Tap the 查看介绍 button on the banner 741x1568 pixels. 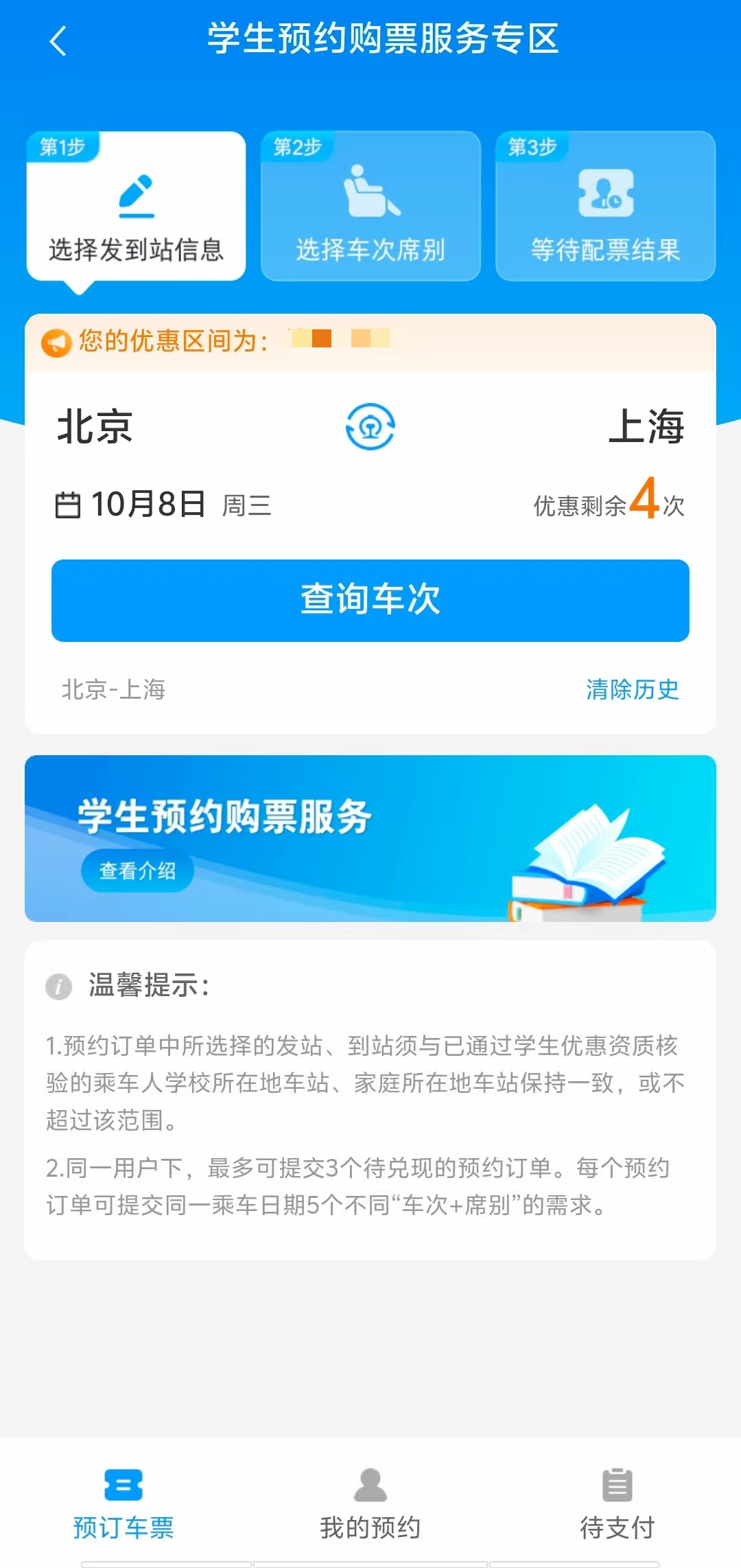click(x=139, y=870)
